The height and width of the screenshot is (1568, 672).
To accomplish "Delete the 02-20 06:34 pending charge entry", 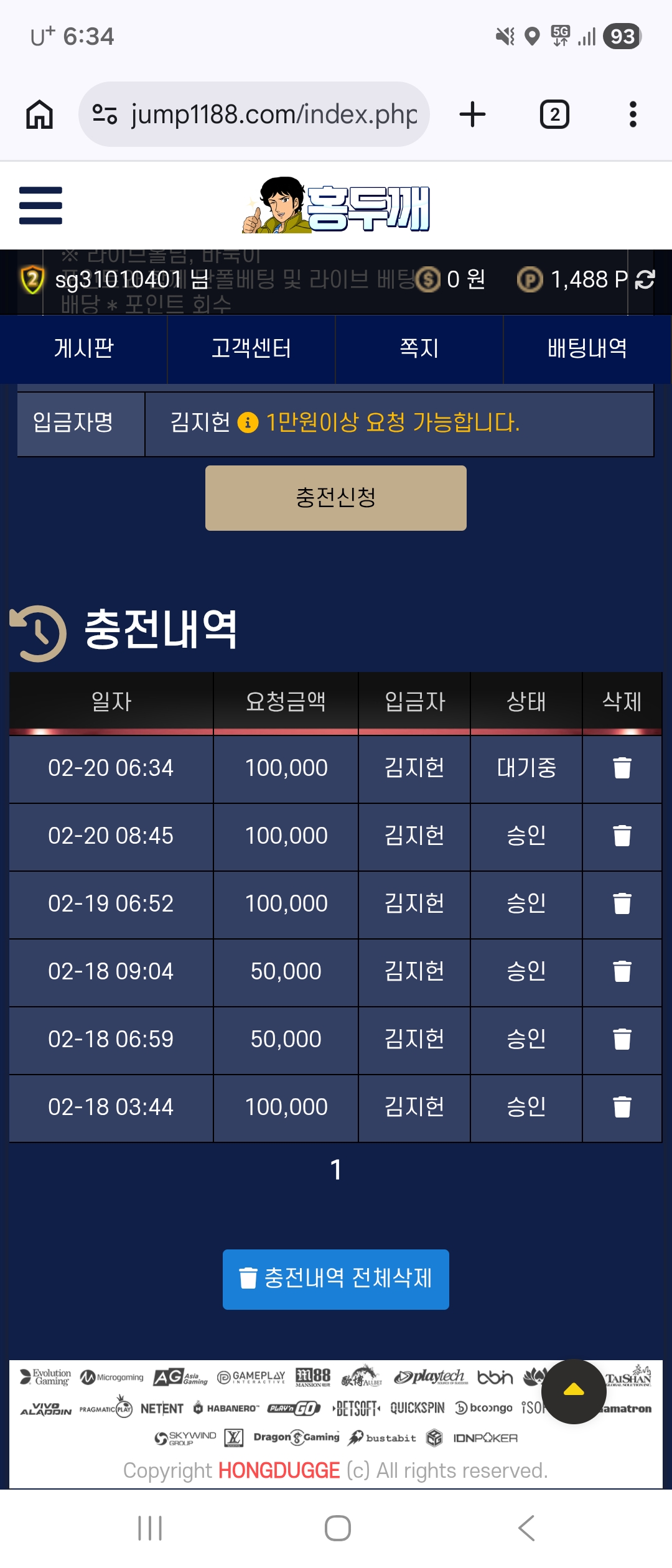I will 622,768.
